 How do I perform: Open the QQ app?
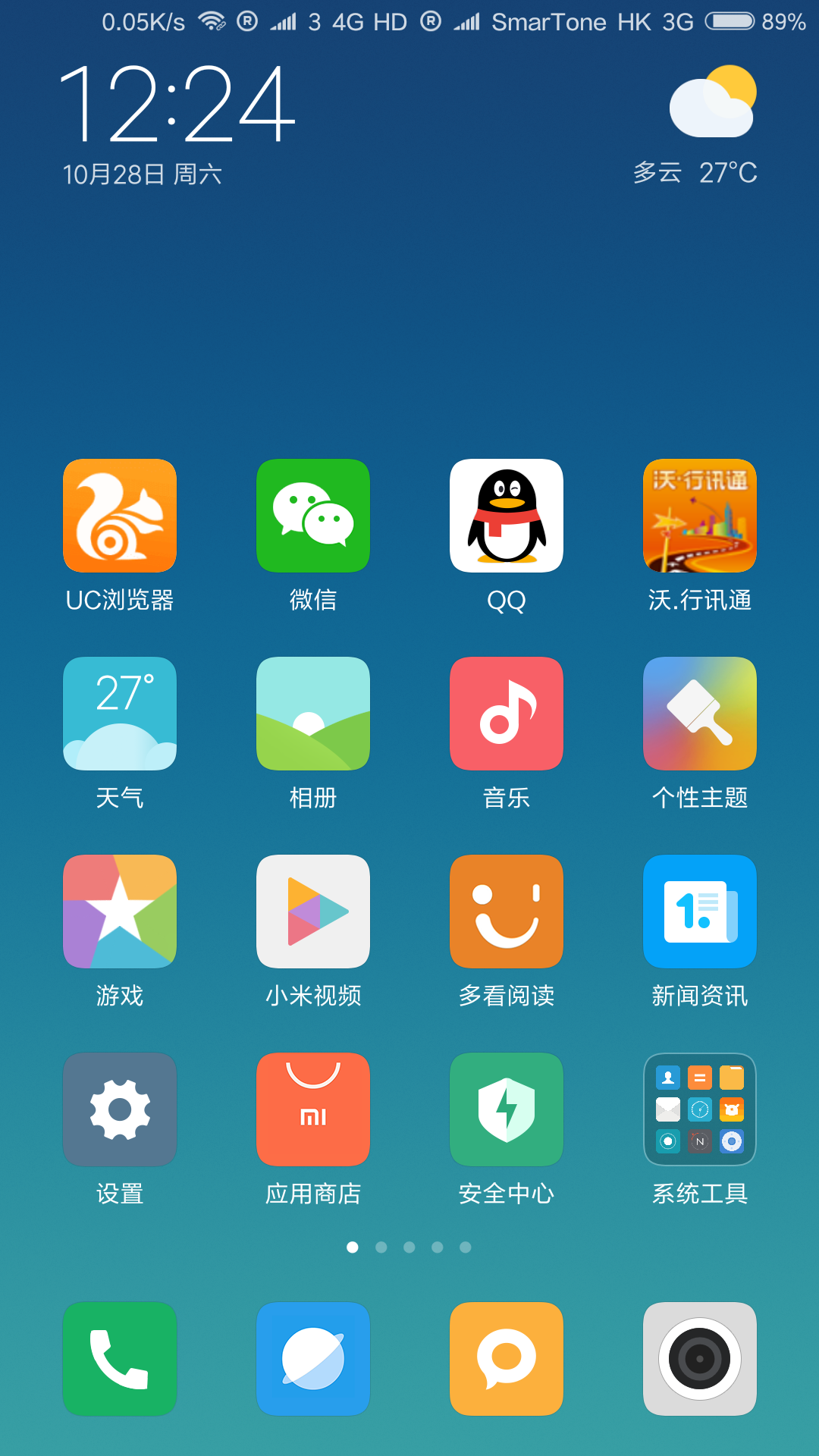(507, 516)
